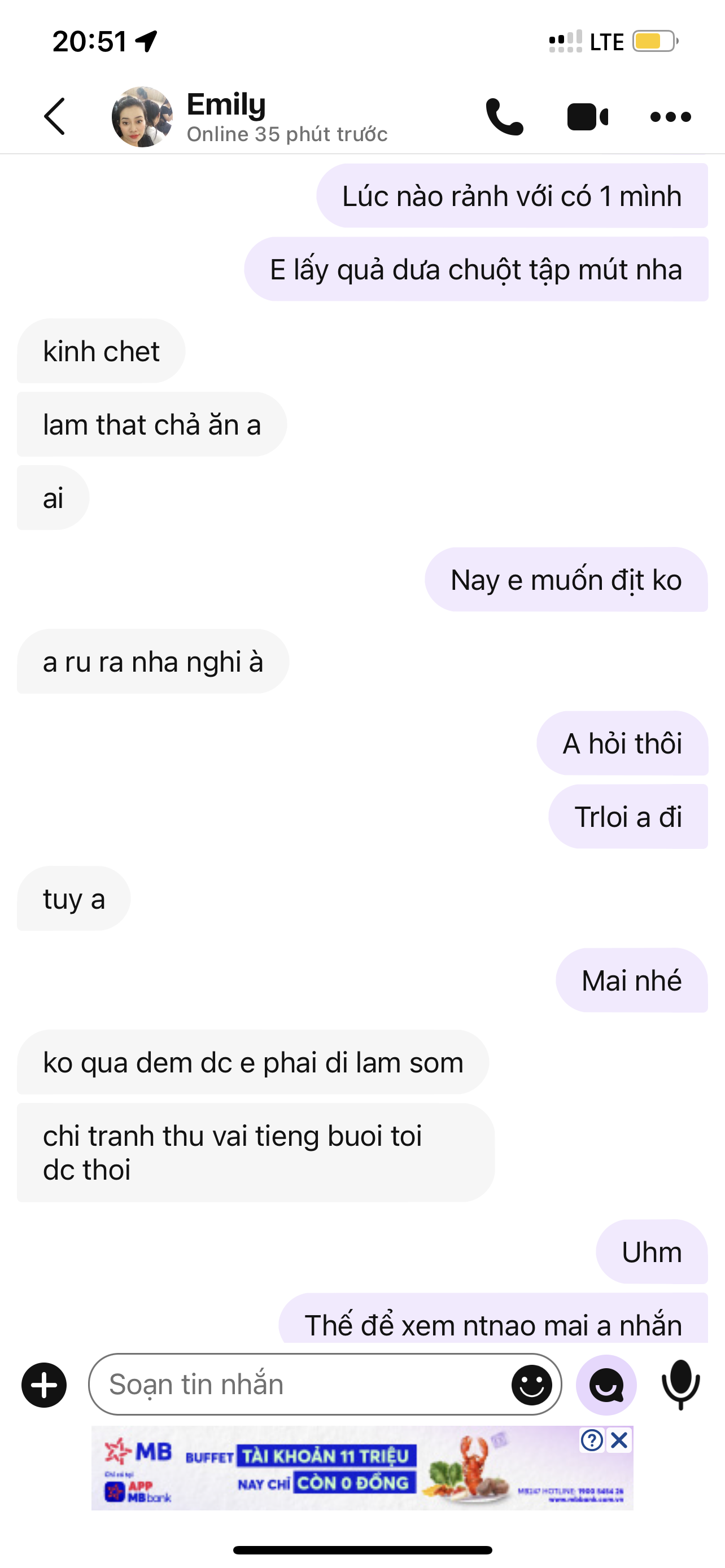Screen dimensions: 725x1568
Task: Close the MB Bank ad banner
Action: tap(619, 1440)
